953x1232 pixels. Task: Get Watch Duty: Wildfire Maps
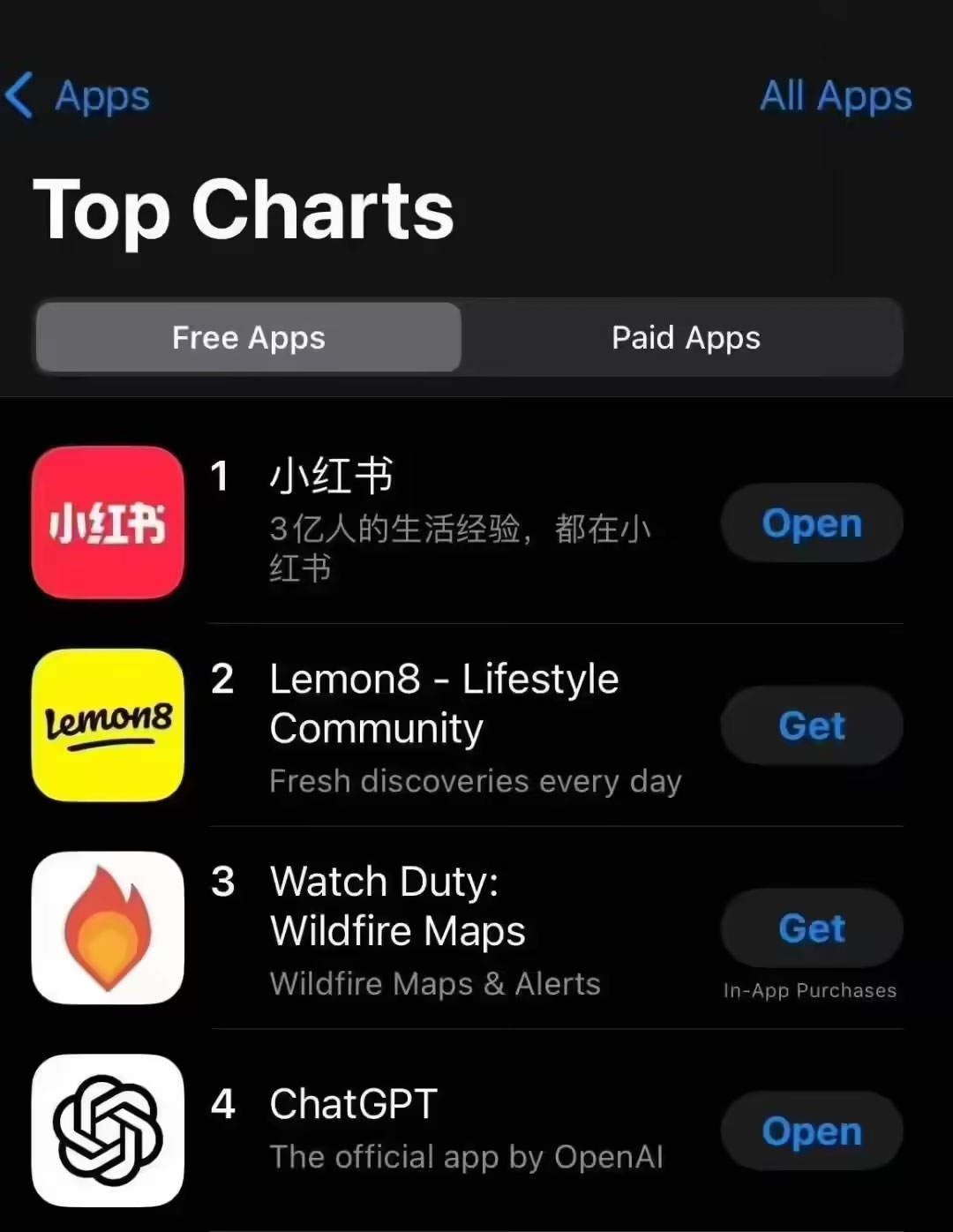click(x=811, y=928)
